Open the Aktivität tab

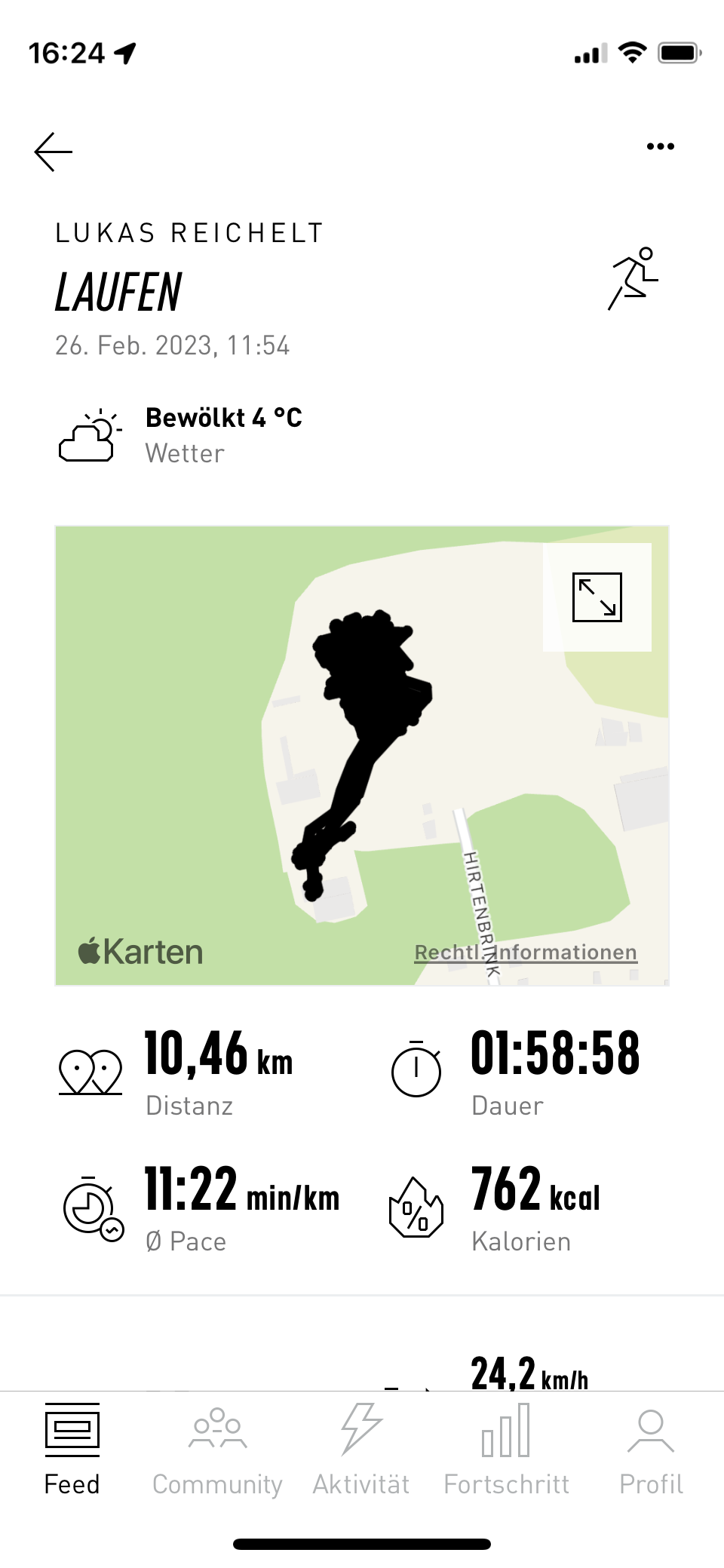pyautogui.click(x=361, y=1450)
